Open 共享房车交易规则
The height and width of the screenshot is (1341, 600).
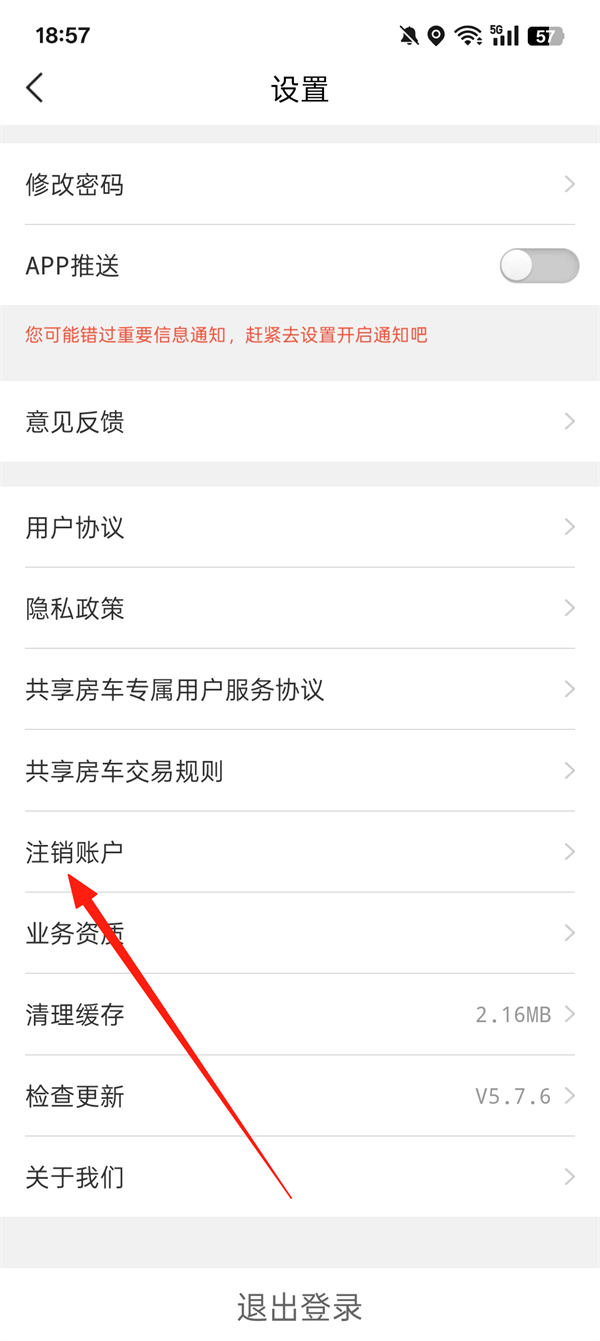(x=300, y=771)
